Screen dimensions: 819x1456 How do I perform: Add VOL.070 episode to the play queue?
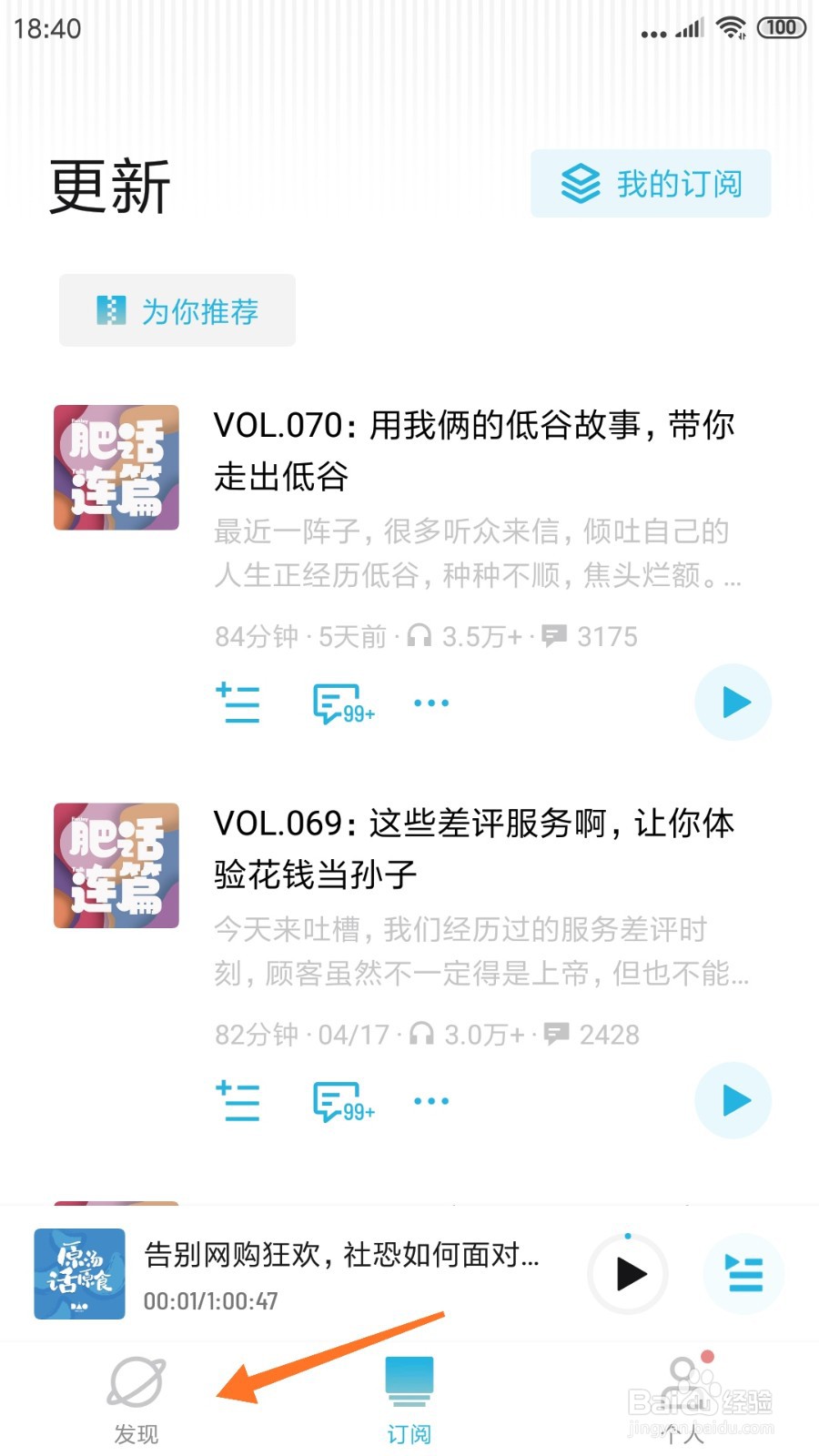point(238,703)
